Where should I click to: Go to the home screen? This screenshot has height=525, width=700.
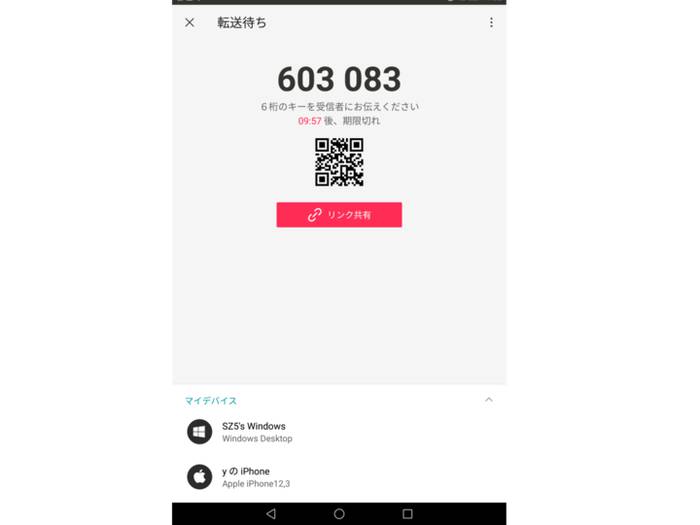pyautogui.click(x=339, y=513)
